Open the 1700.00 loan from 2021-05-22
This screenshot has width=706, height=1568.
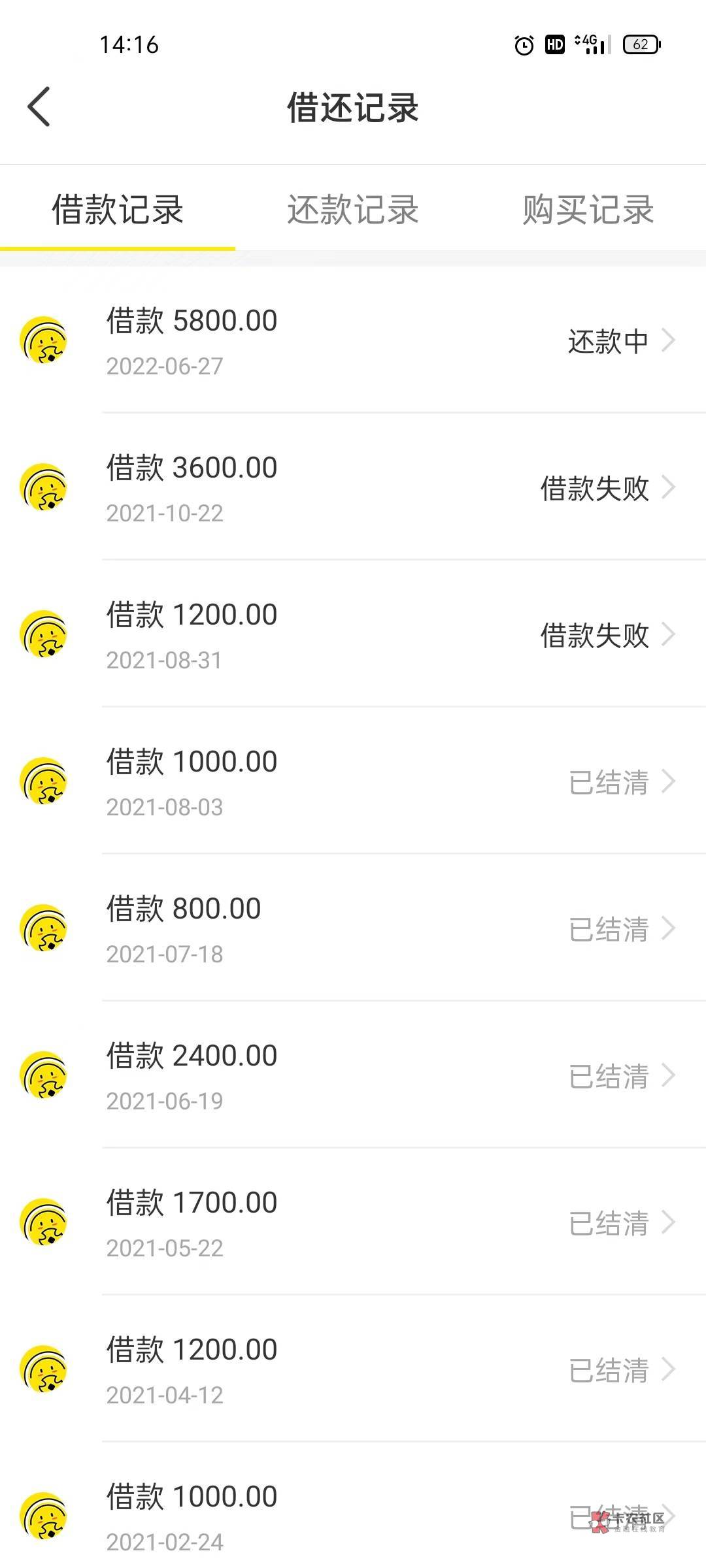353,1223
